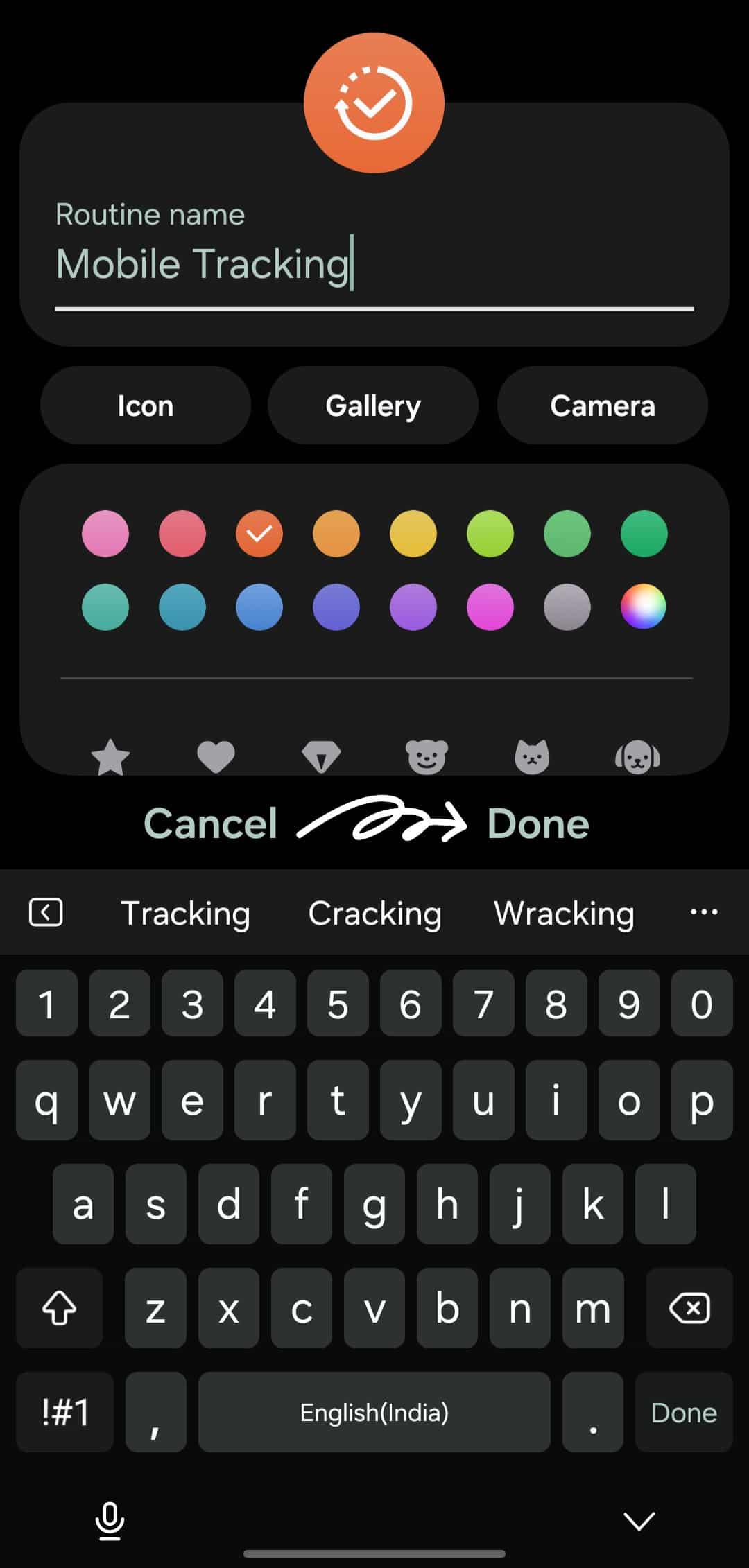Hide the keyboard with the down chevron

[x=639, y=1521]
